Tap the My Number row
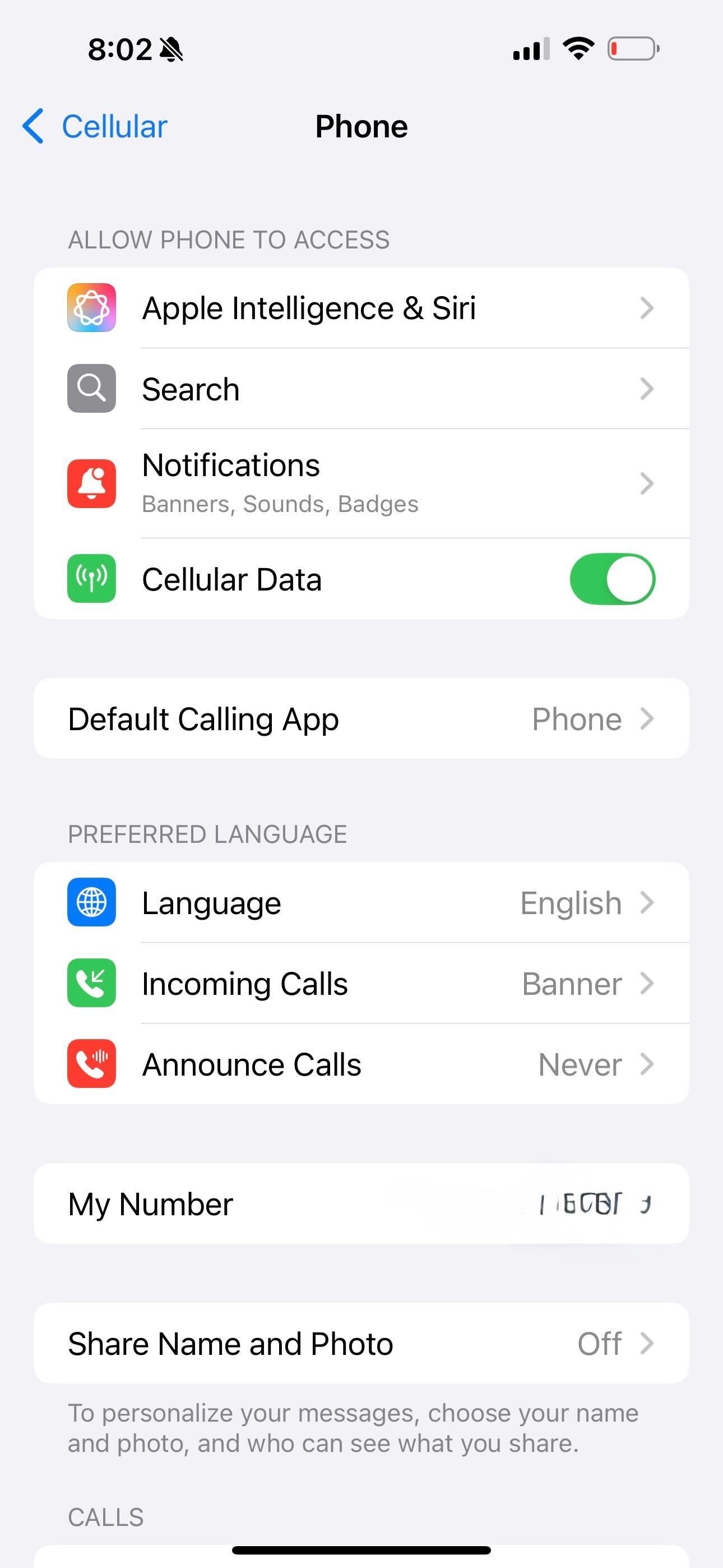 pyautogui.click(x=361, y=1202)
